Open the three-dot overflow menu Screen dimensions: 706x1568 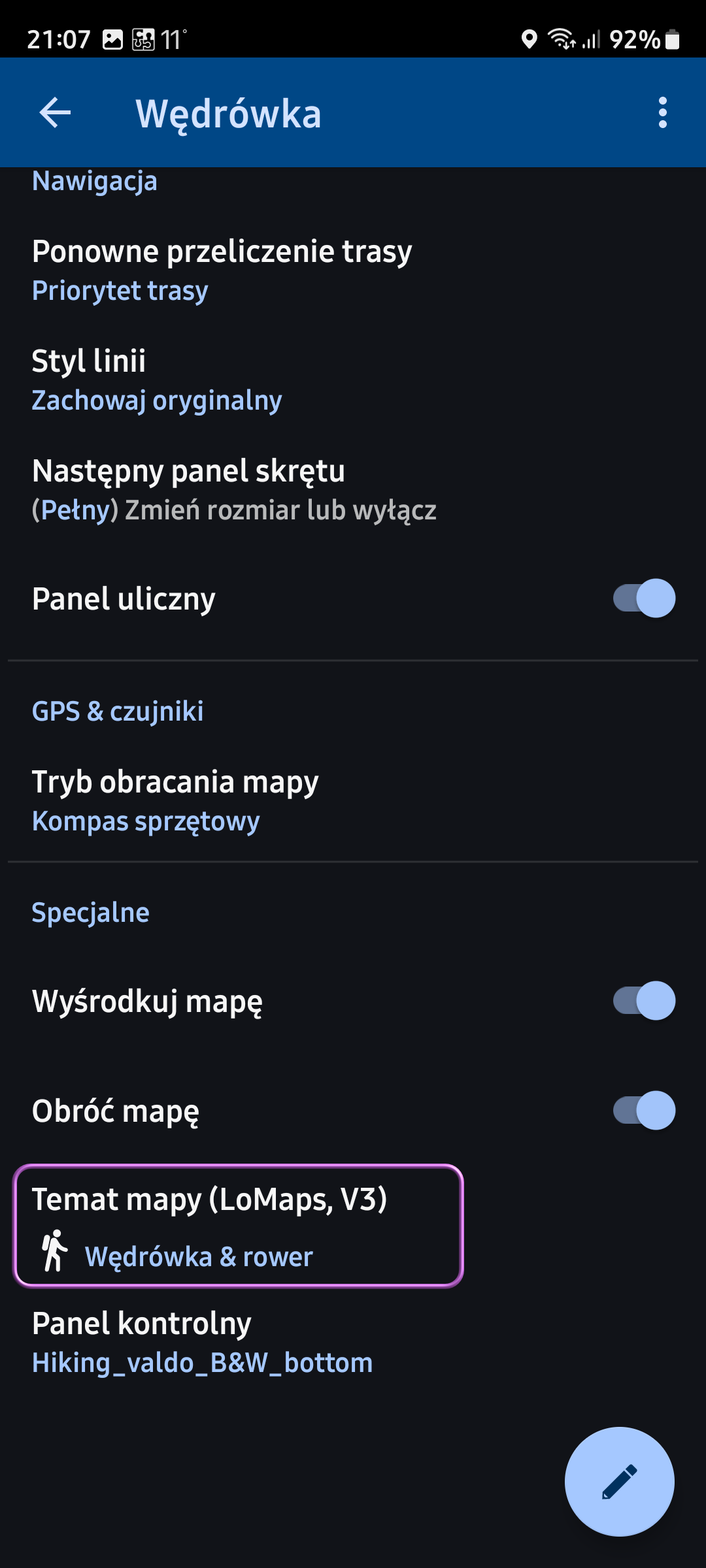(662, 113)
